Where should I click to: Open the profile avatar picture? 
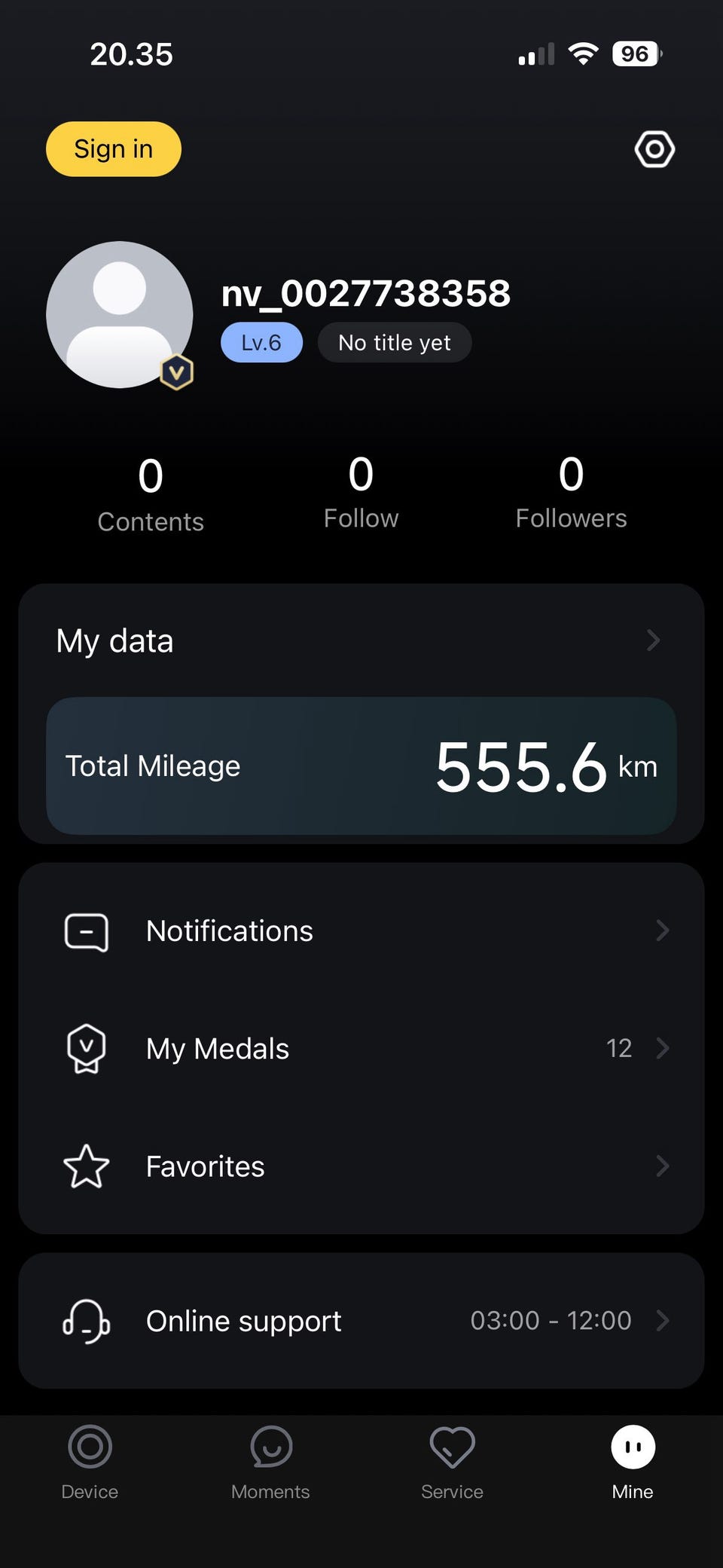coord(119,314)
